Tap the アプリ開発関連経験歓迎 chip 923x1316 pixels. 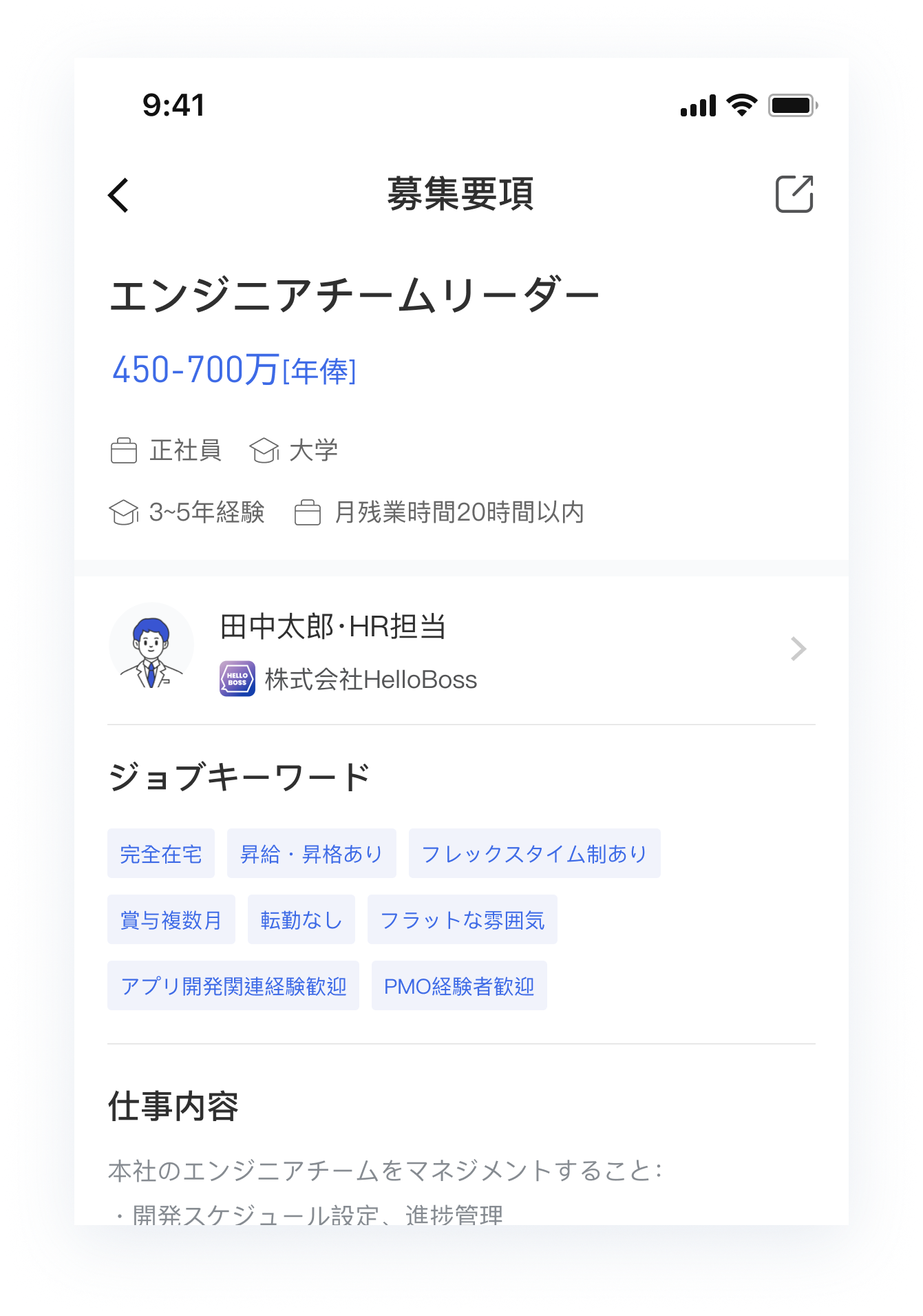(x=233, y=986)
